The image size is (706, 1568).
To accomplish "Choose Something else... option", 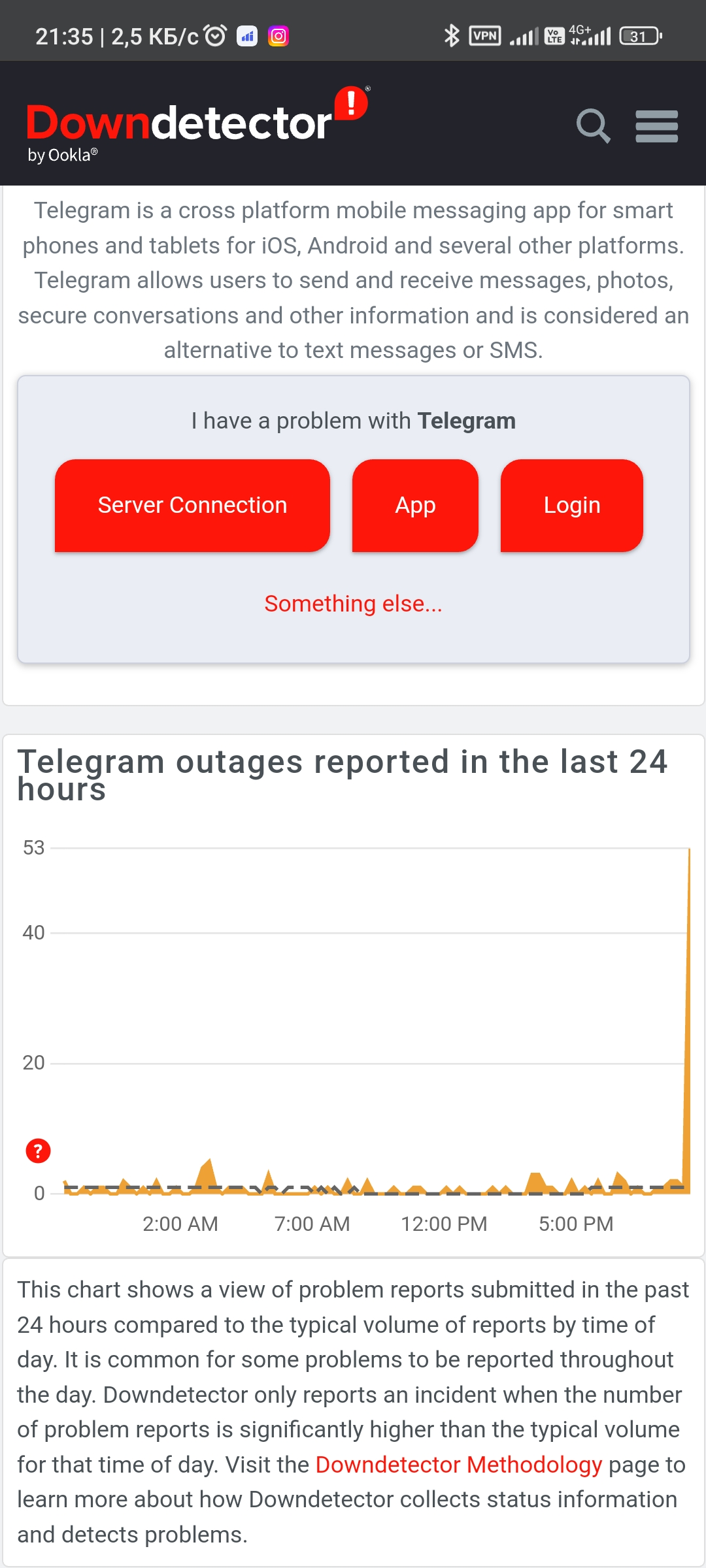I will tap(353, 604).
